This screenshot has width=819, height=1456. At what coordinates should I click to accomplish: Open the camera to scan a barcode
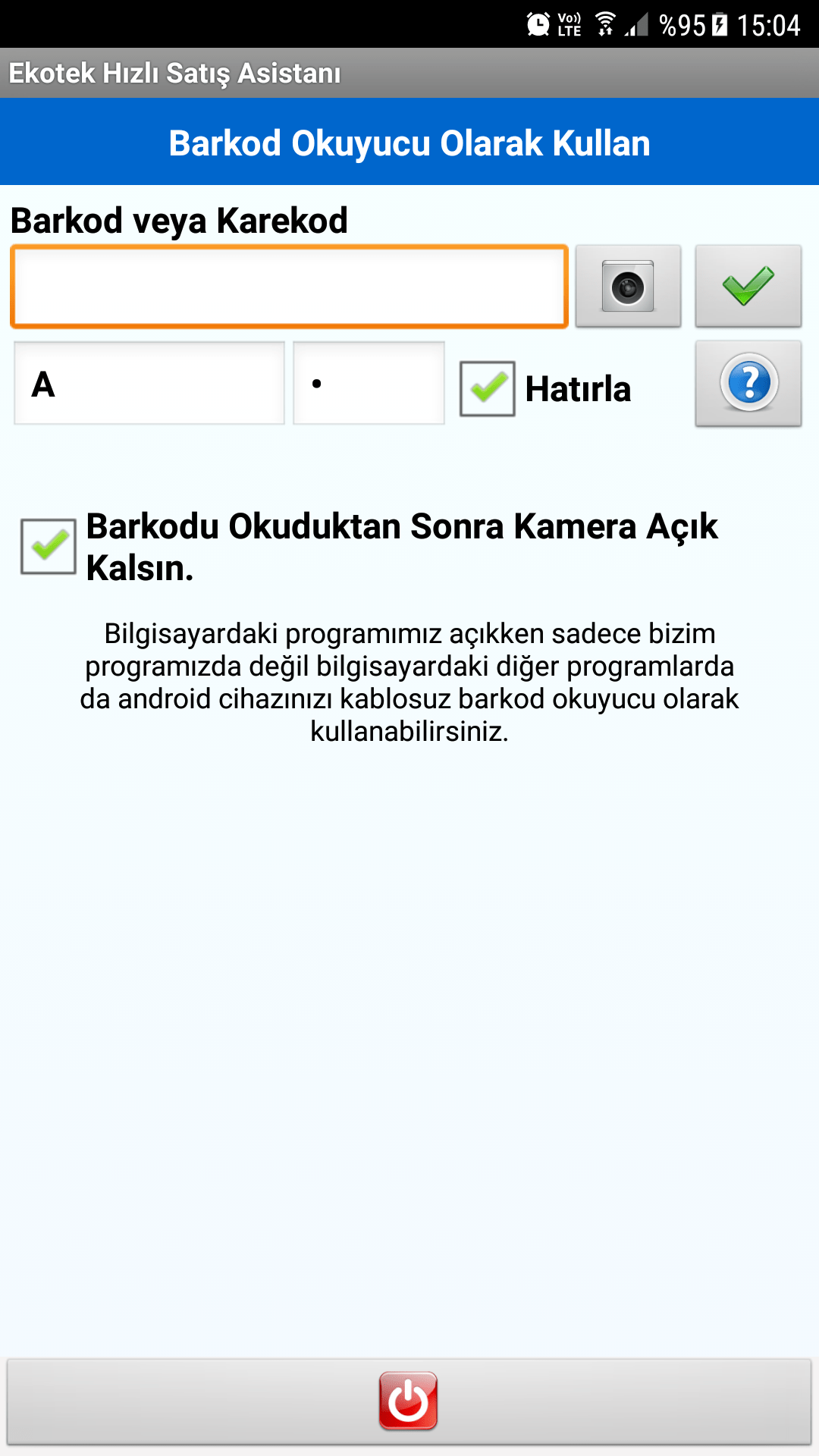pos(627,287)
